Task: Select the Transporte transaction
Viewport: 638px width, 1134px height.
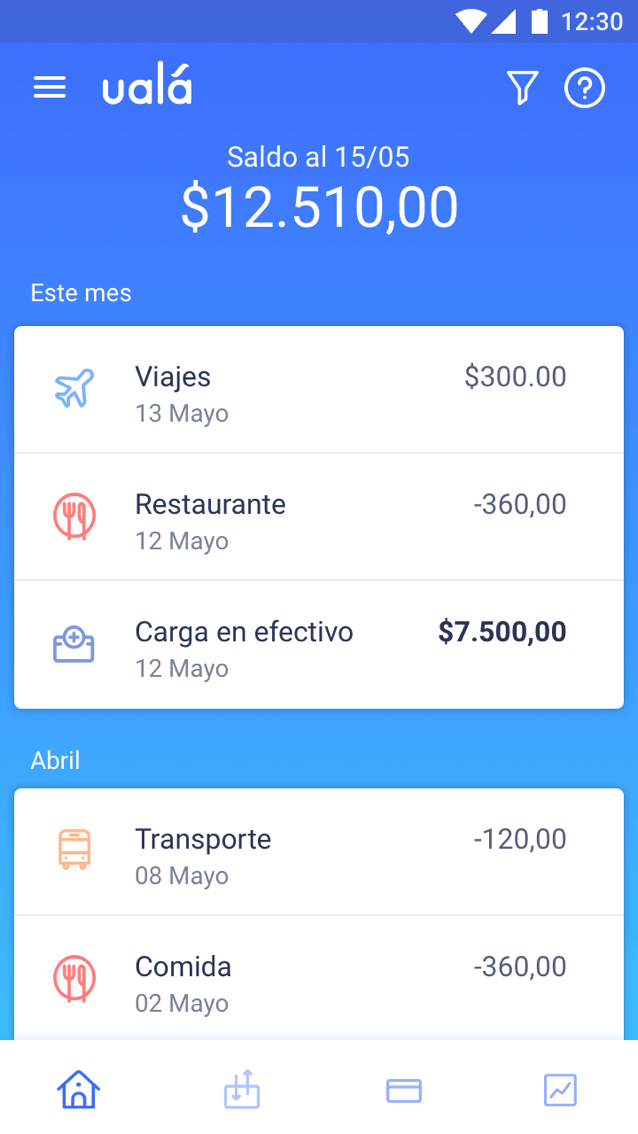Action: [319, 853]
